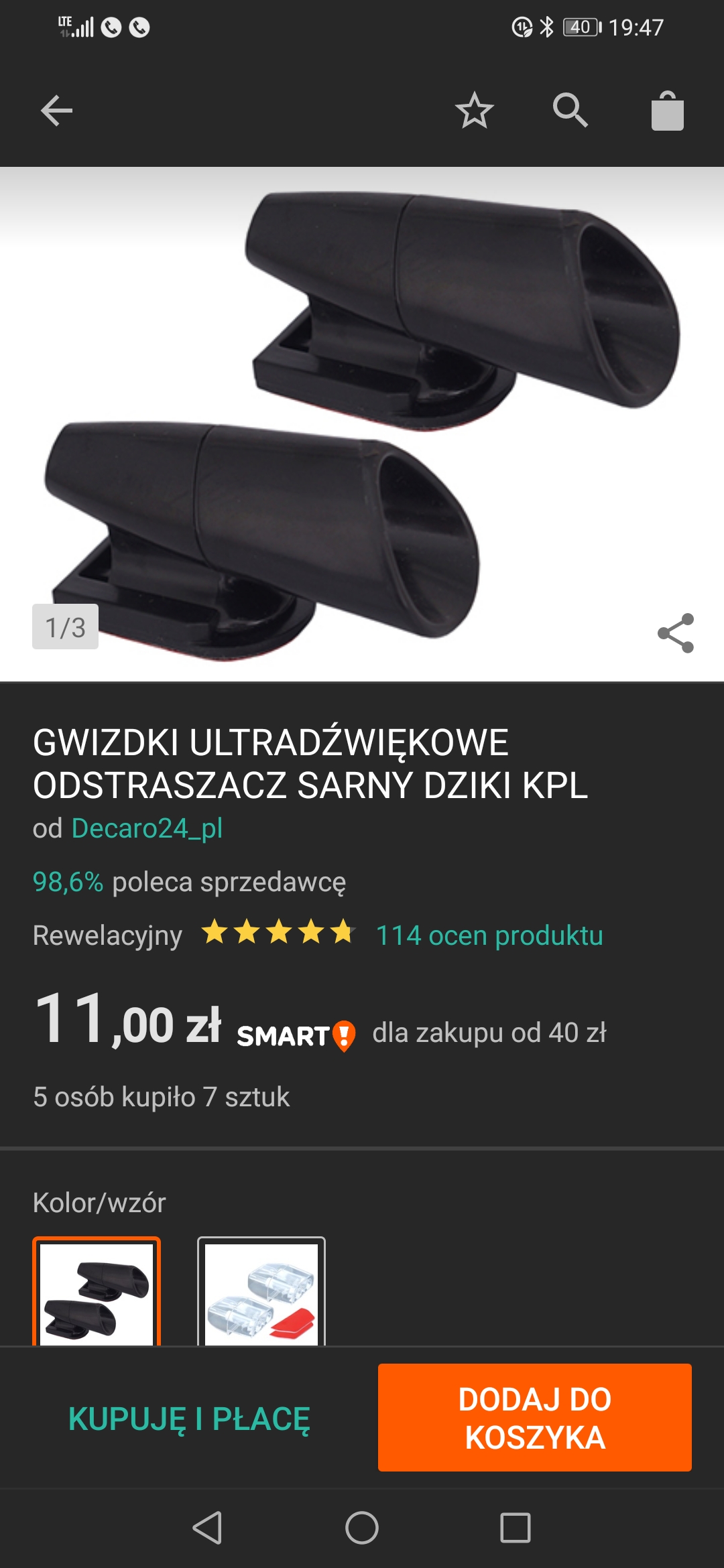Add this offer to favorites star

pos(474,111)
